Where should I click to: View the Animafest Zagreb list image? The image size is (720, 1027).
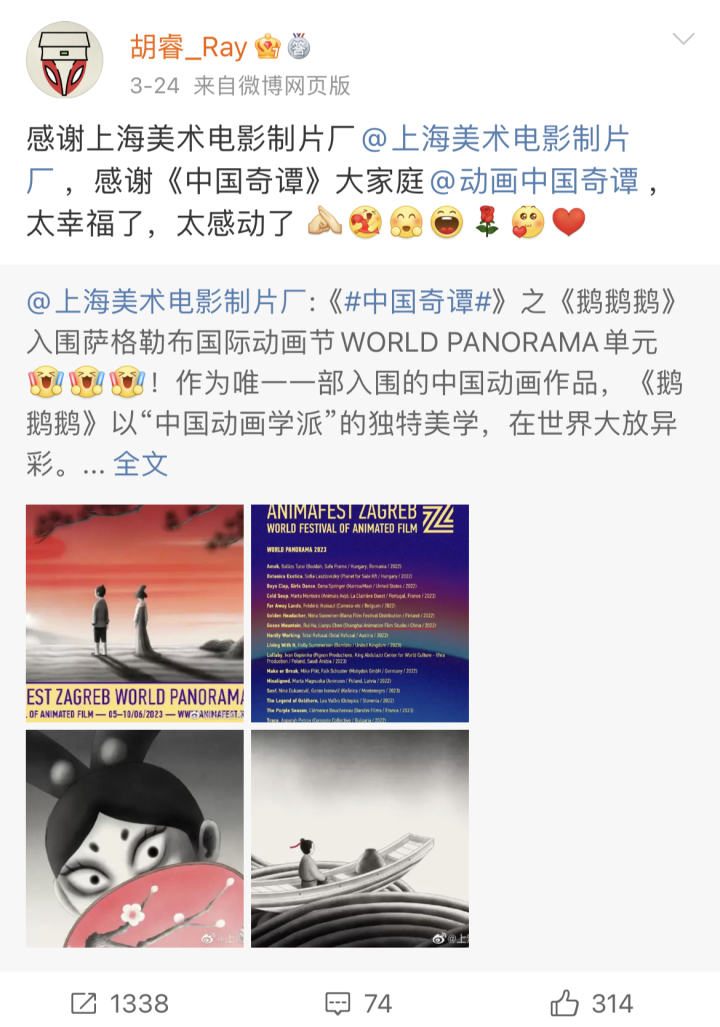(360, 613)
